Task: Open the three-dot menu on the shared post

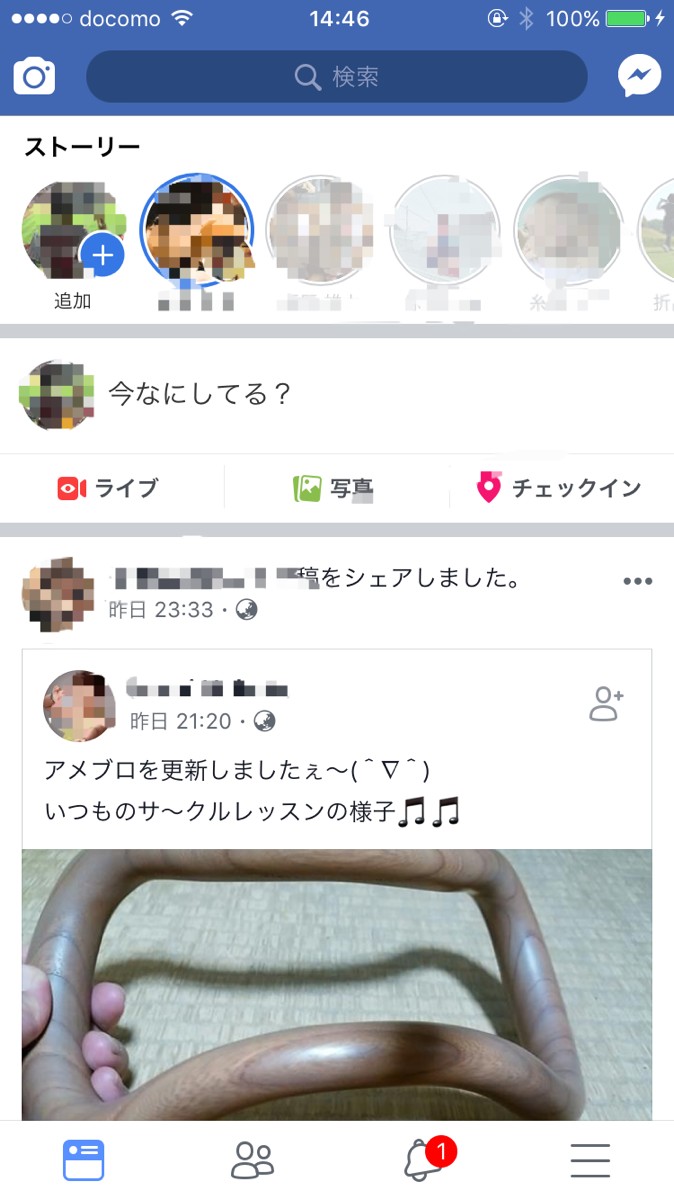Action: coord(637,582)
